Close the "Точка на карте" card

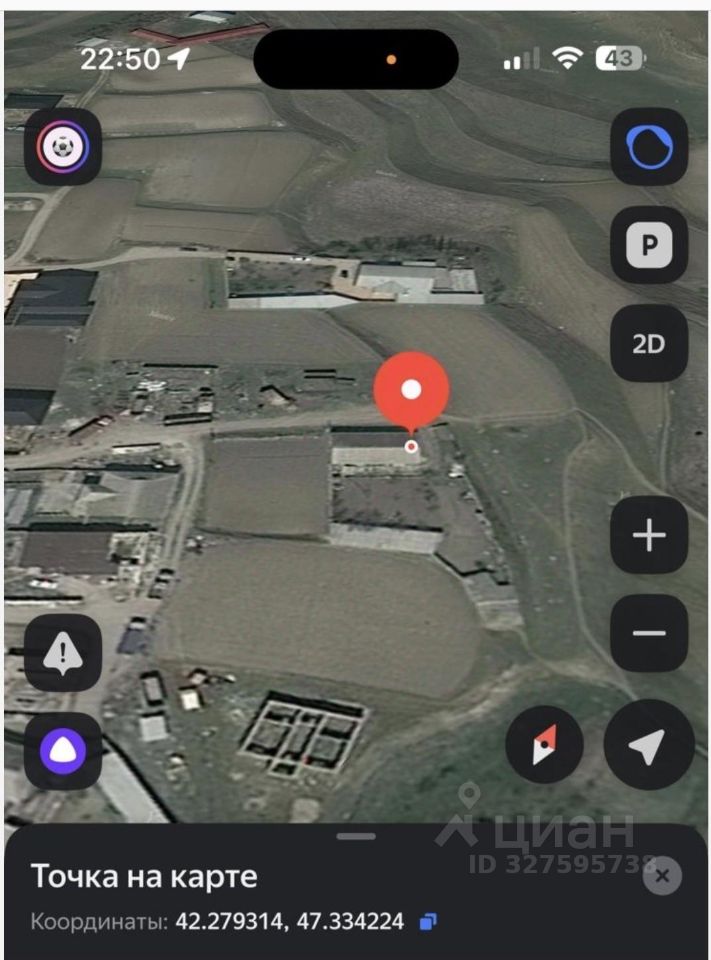click(x=661, y=877)
